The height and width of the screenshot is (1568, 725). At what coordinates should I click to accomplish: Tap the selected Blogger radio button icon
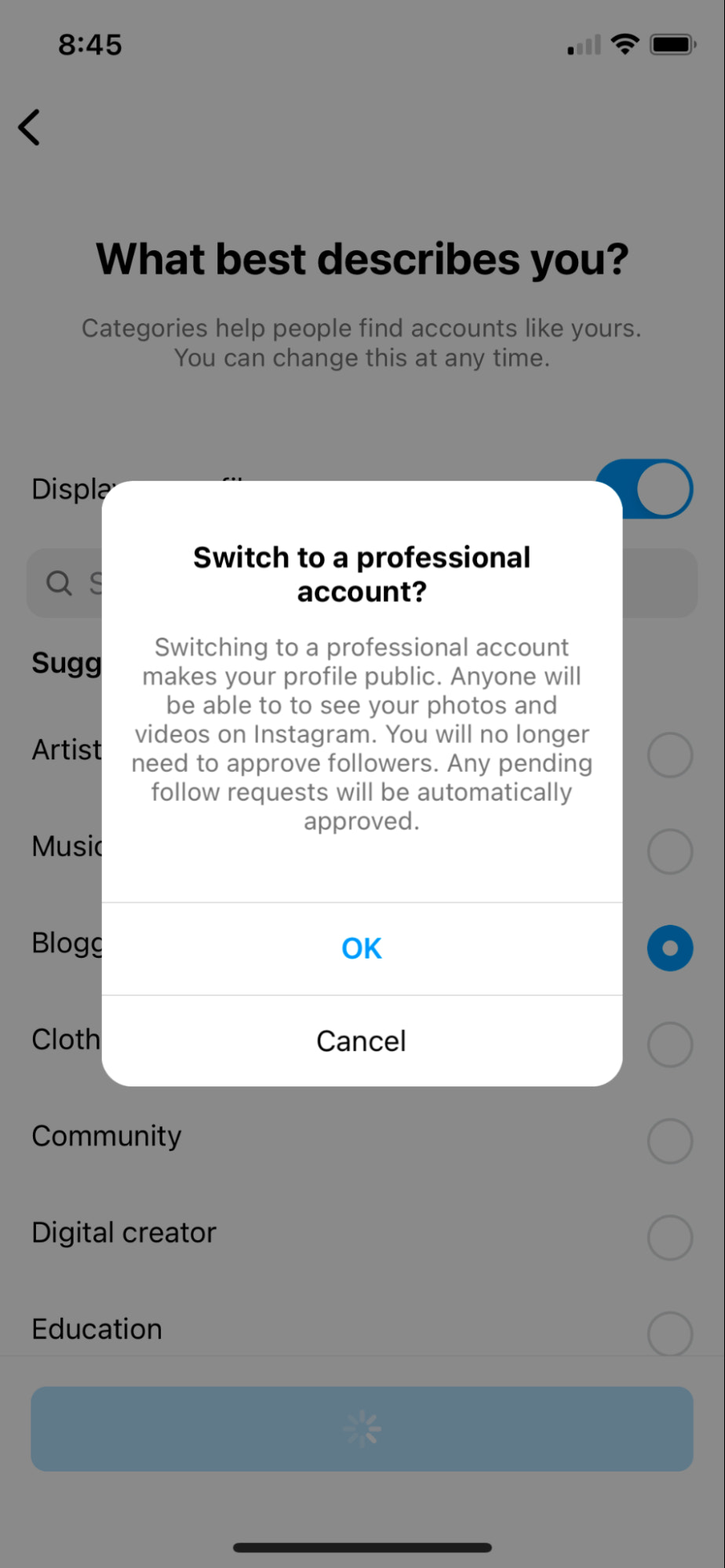point(669,948)
